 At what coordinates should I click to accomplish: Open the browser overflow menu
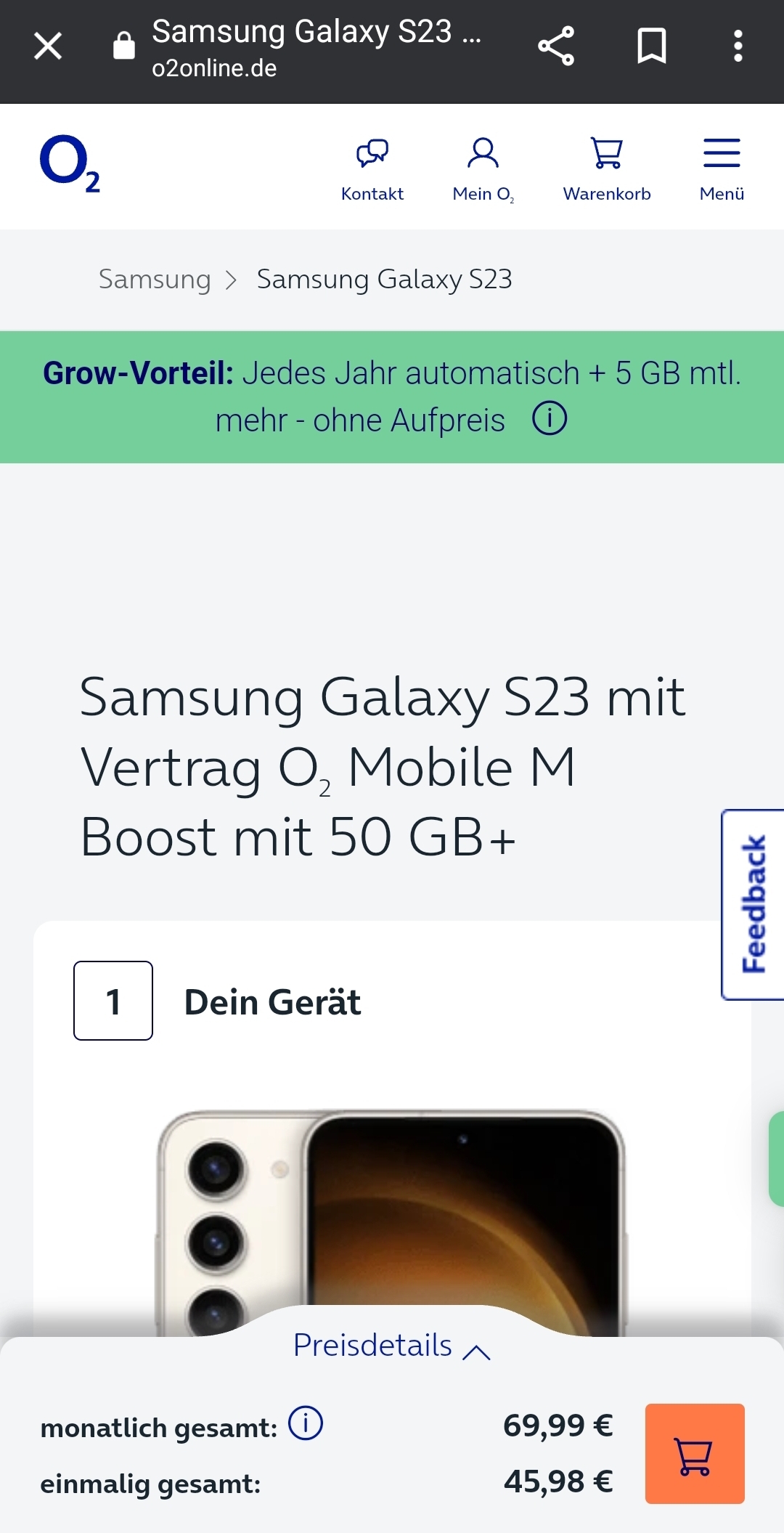[738, 46]
